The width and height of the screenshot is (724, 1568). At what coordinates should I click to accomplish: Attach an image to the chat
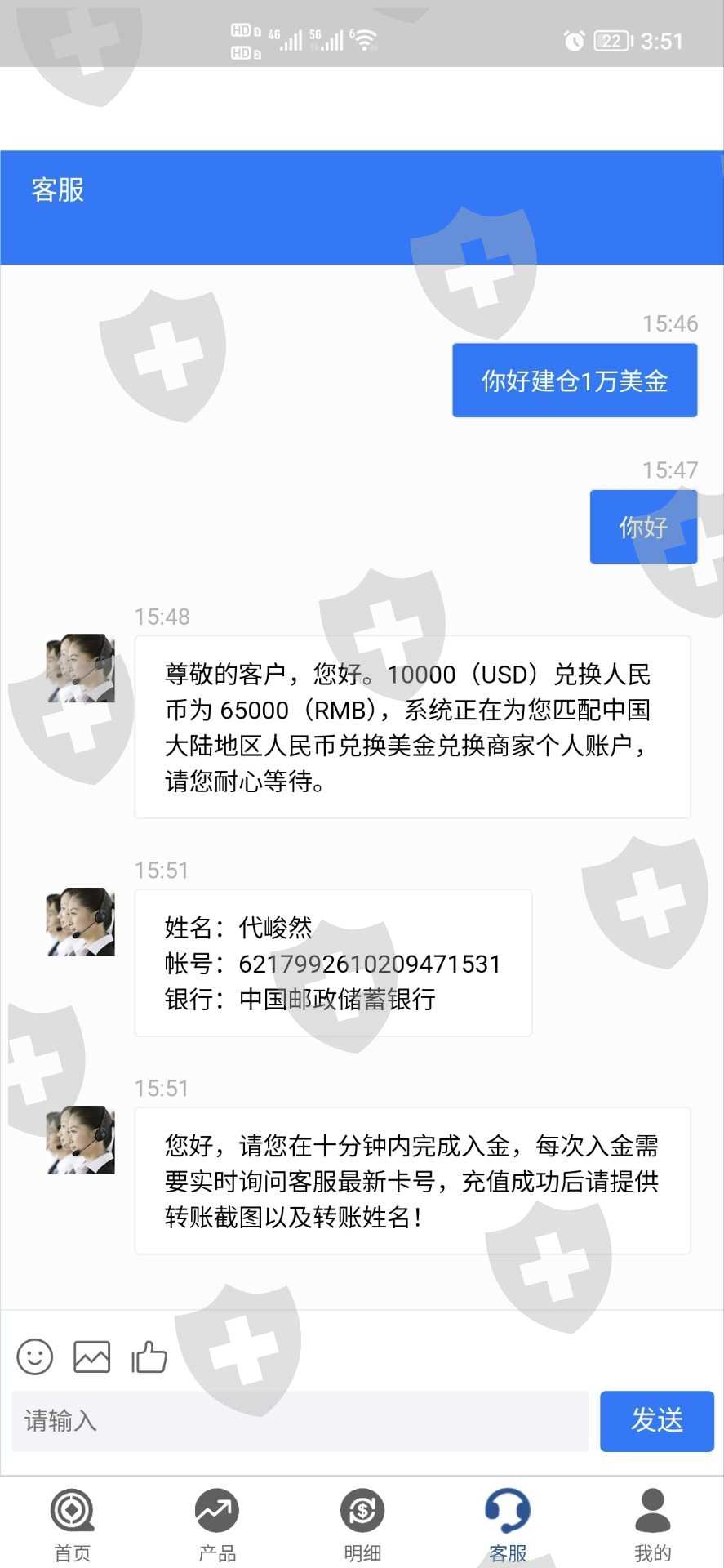(92, 1356)
